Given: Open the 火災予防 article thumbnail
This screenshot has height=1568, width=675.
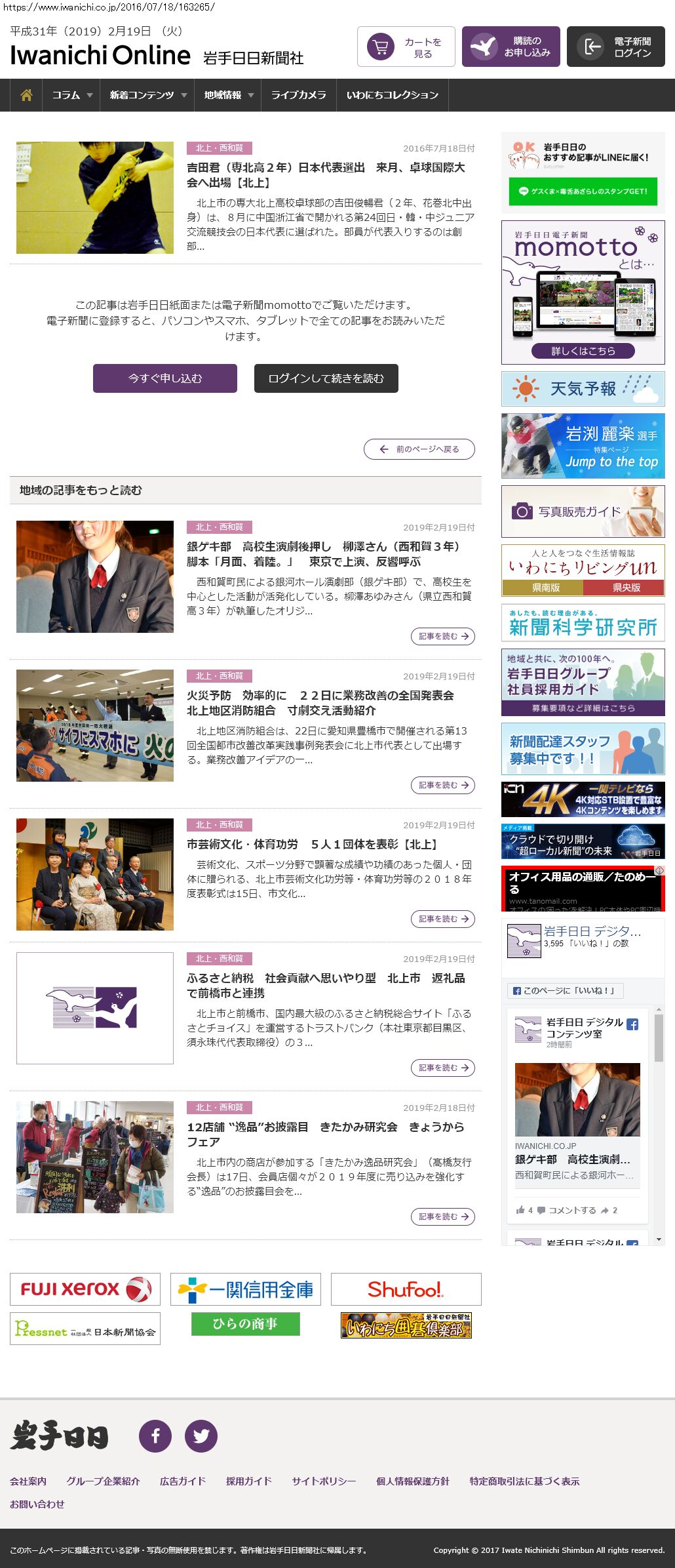Looking at the screenshot, I should point(95,725).
